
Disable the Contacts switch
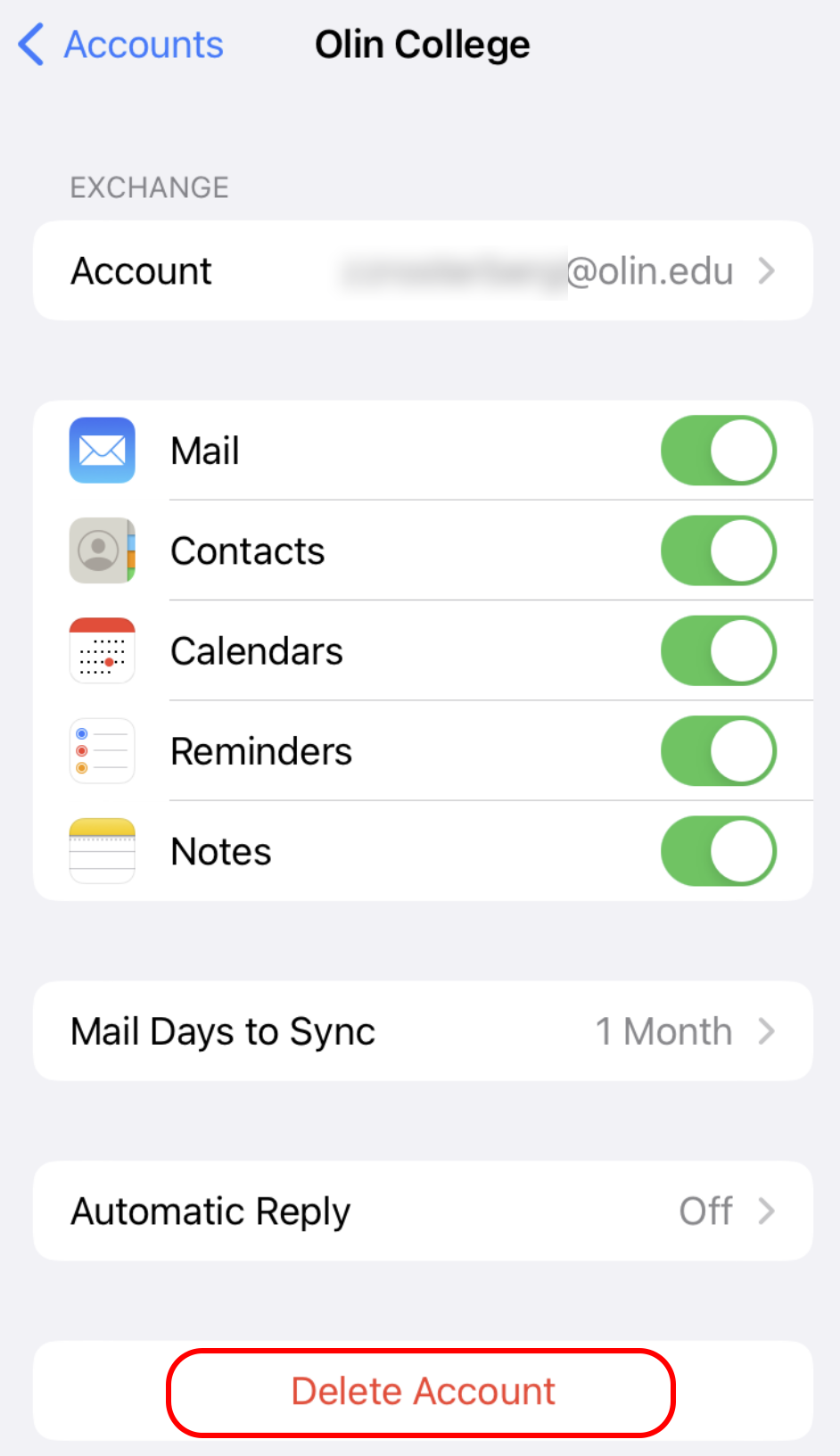pos(718,551)
